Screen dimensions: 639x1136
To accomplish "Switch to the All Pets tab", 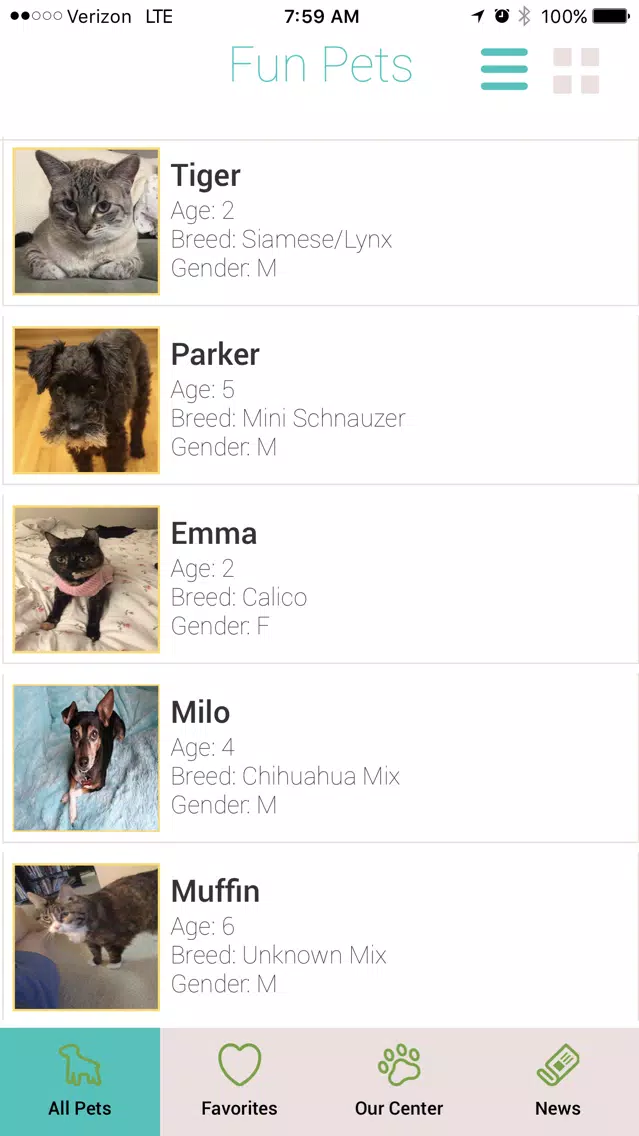I will click(x=80, y=1082).
